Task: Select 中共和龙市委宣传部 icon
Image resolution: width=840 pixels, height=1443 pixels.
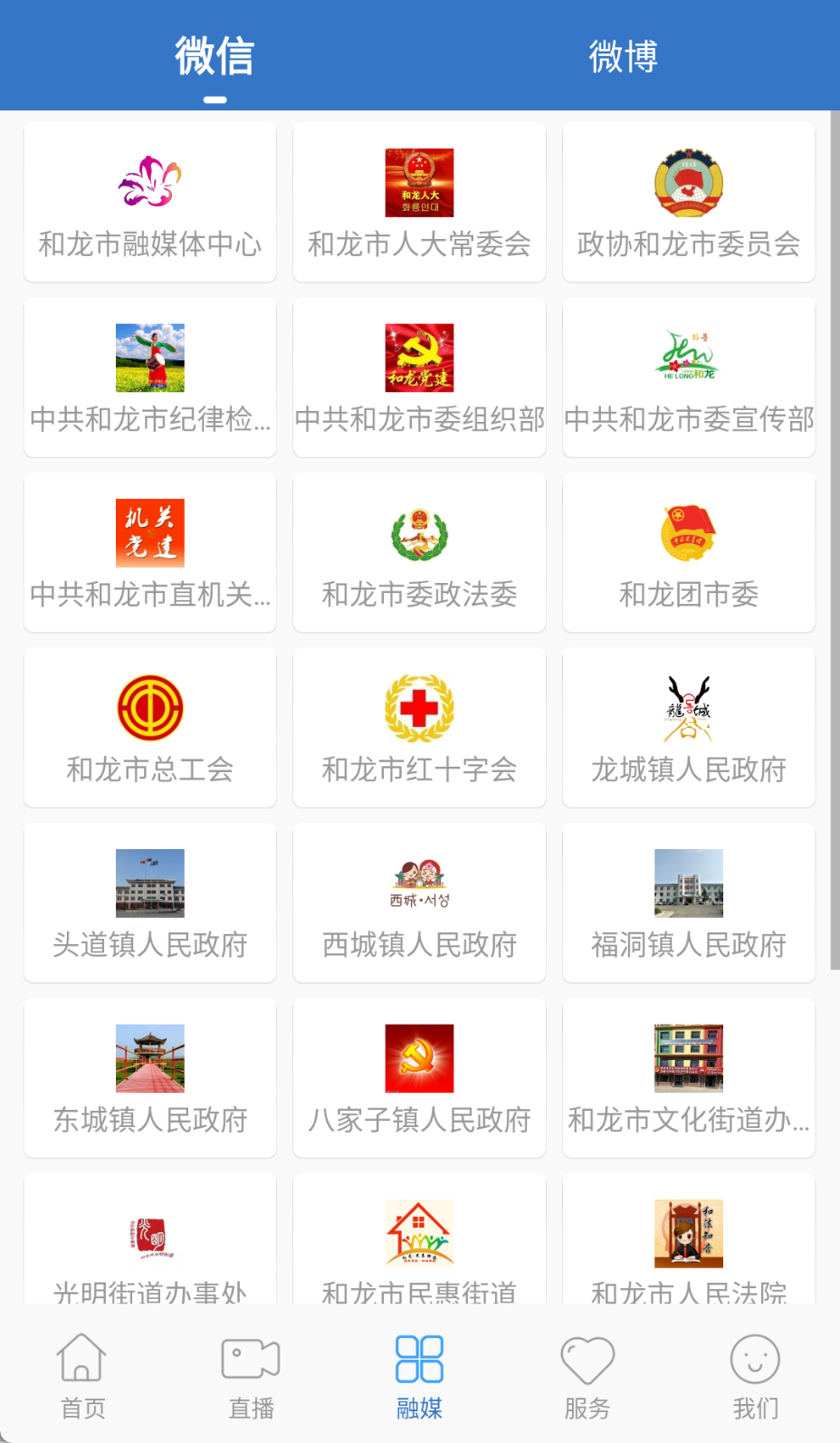Action: click(x=688, y=376)
